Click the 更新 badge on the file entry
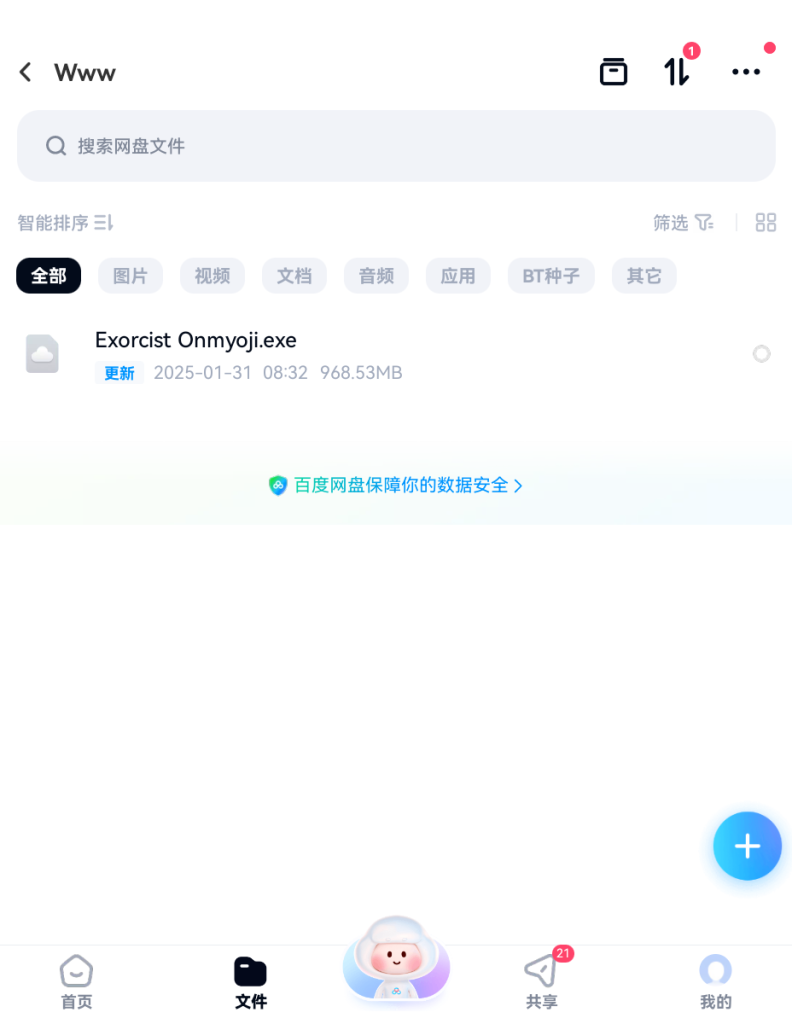The width and height of the screenshot is (792, 1024). pos(119,372)
